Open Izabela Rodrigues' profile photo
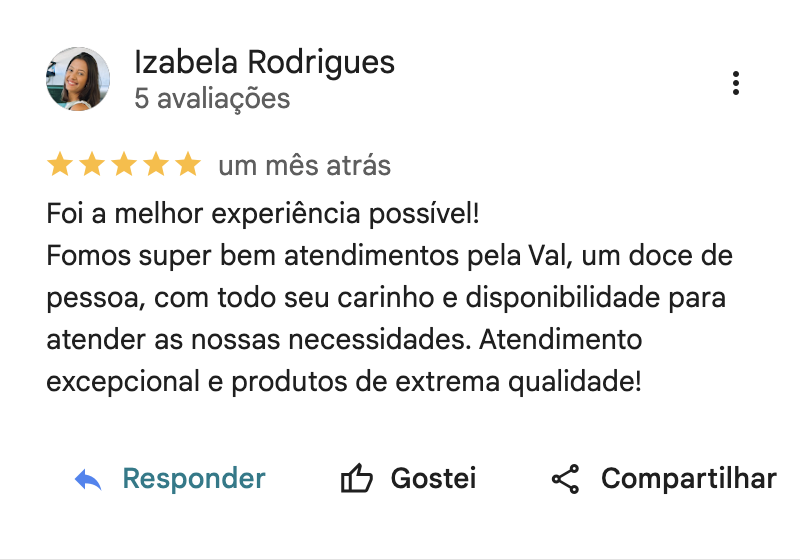This screenshot has height=560, width=800. [78, 79]
